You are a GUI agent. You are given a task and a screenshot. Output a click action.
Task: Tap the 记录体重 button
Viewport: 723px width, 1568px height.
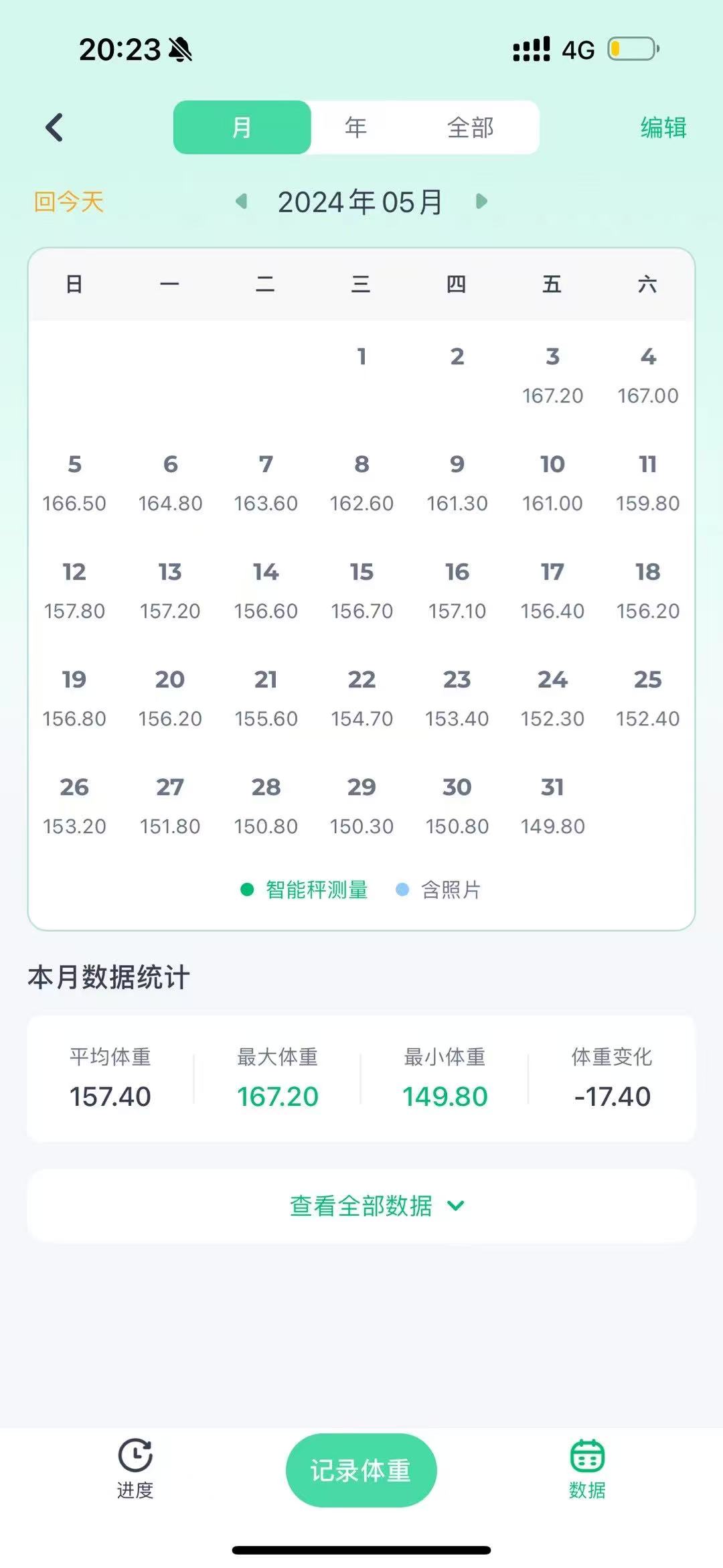pos(361,1470)
